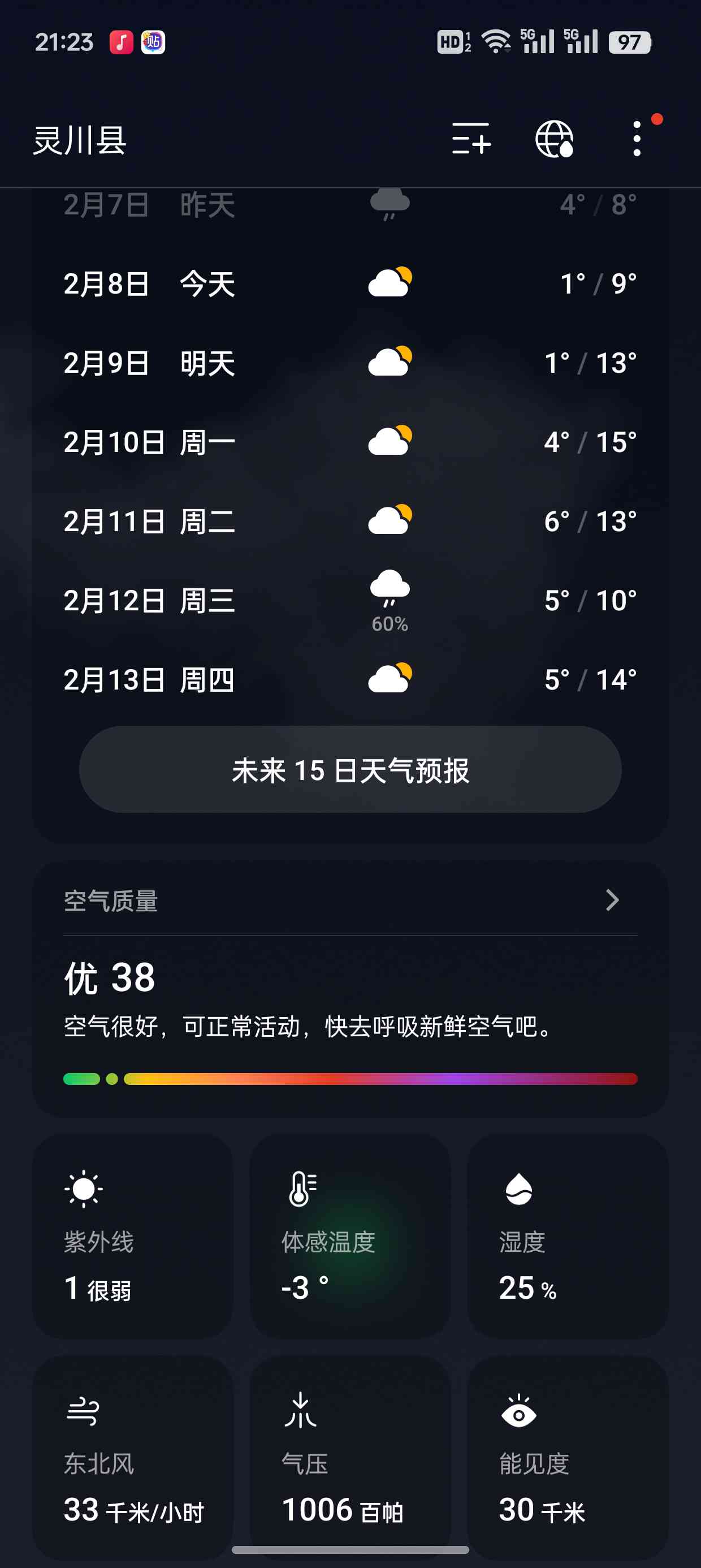View the 湿度 card details

pos(568,1235)
